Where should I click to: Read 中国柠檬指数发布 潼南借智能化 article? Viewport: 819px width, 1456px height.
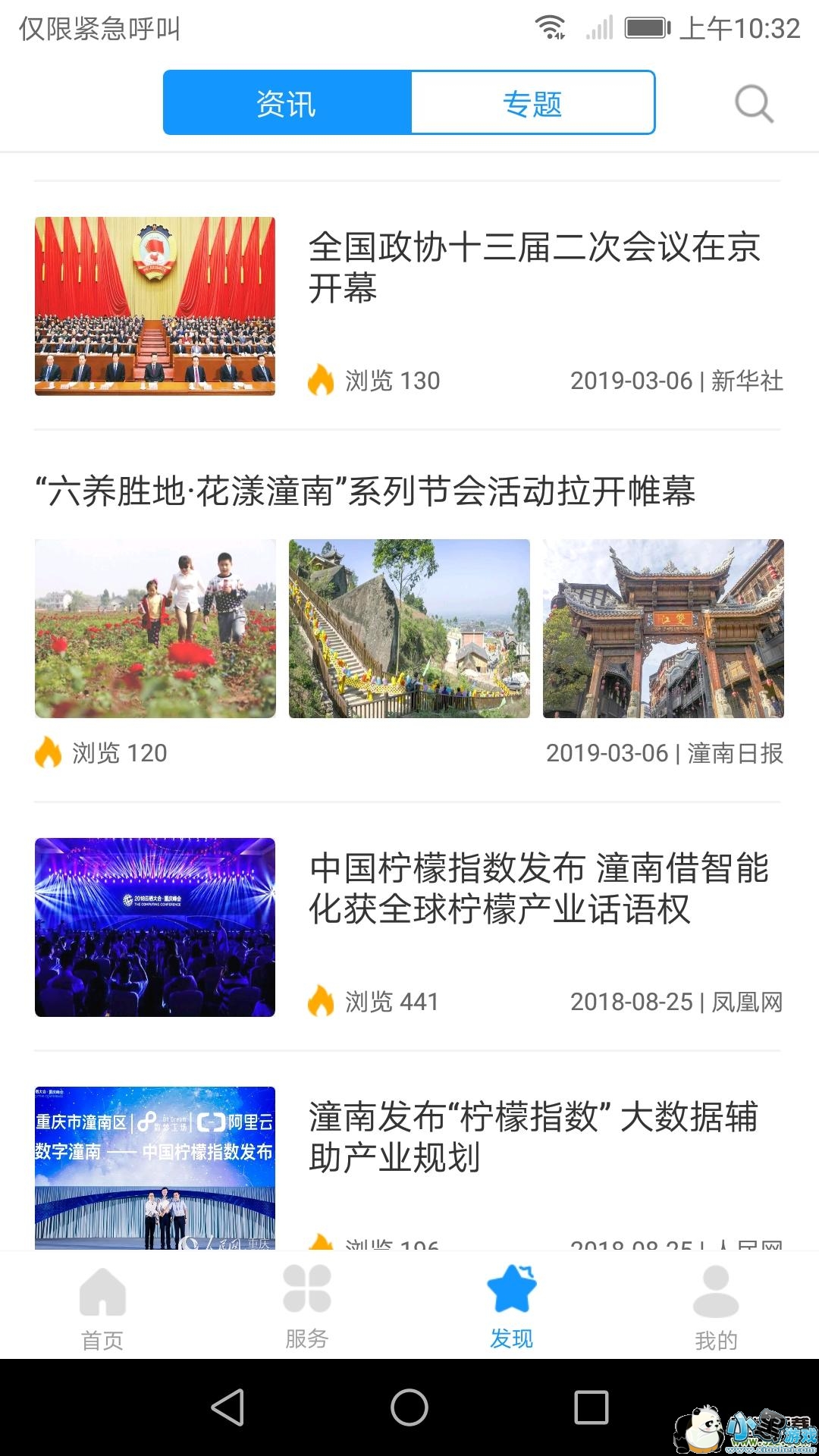coord(538,888)
